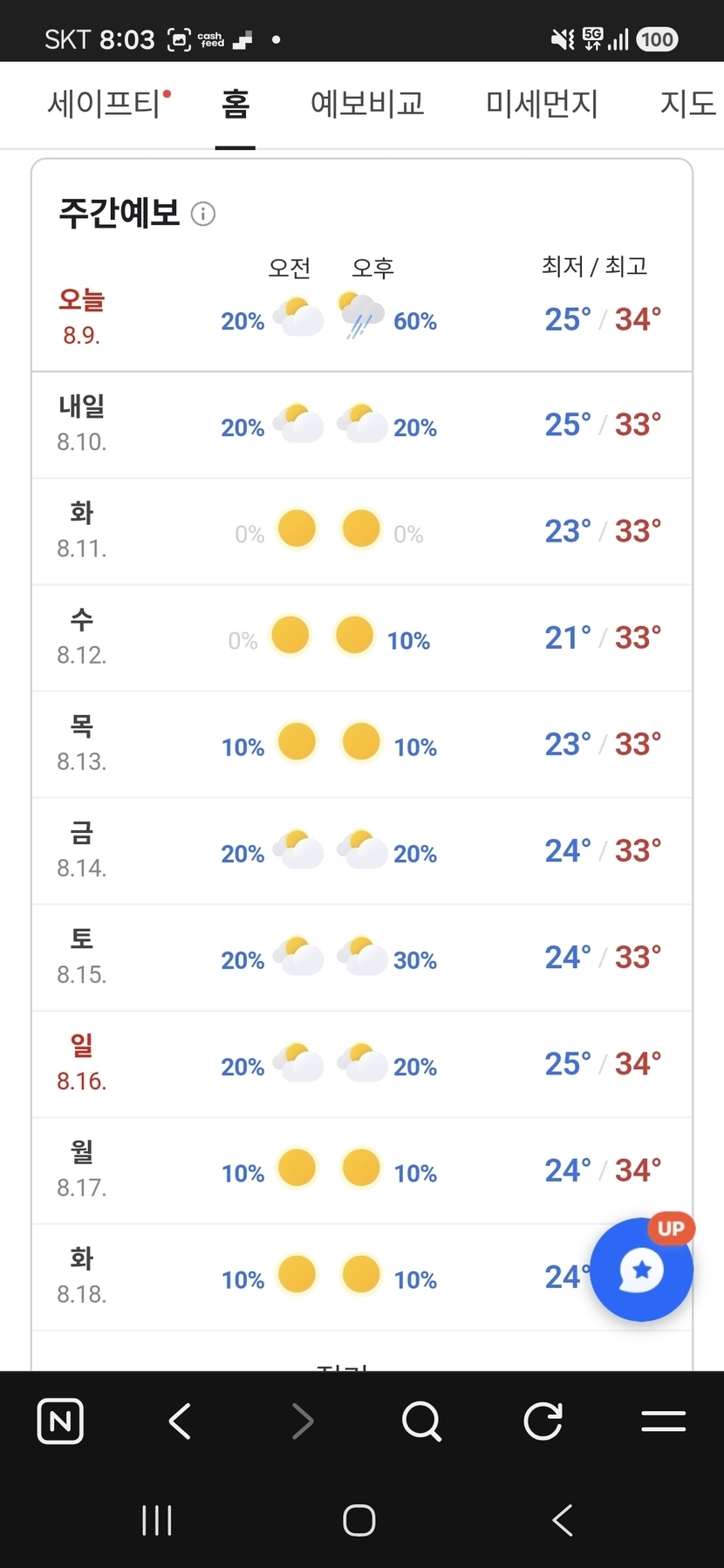Go to Naver home via N icon
Image resolution: width=724 pixels, height=1568 pixels.
60,1421
